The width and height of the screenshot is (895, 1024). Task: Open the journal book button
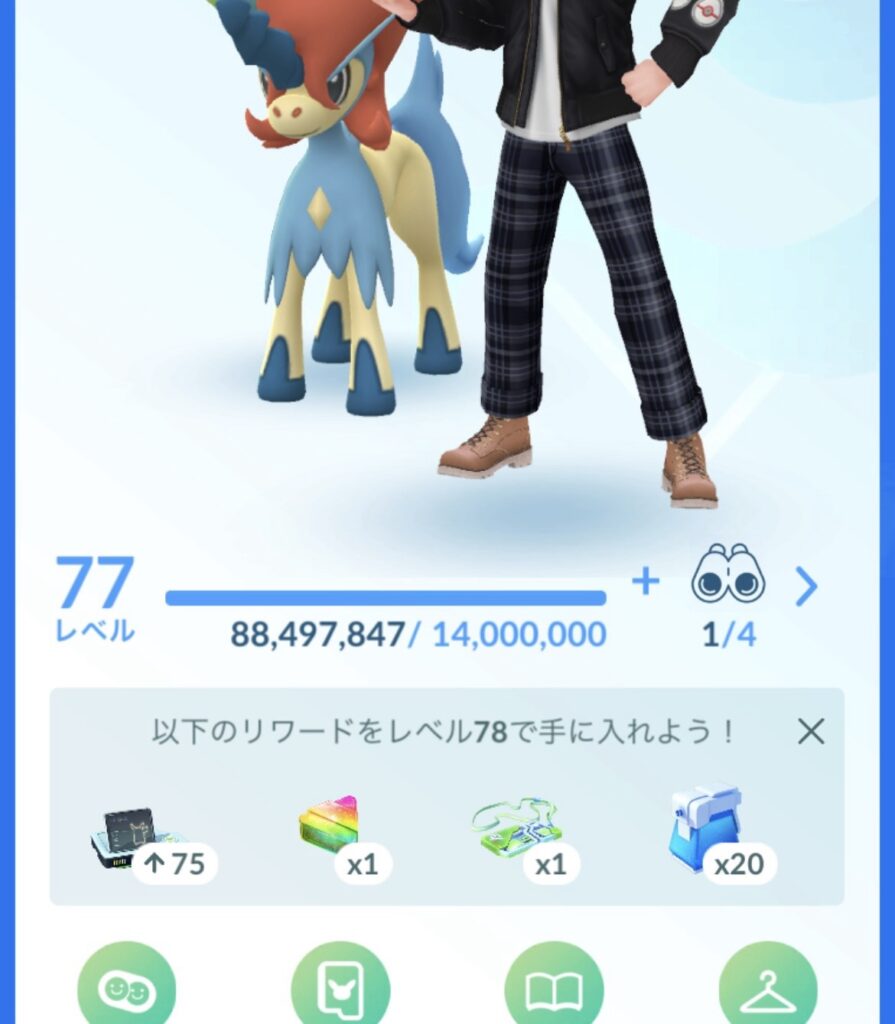pyautogui.click(x=554, y=989)
